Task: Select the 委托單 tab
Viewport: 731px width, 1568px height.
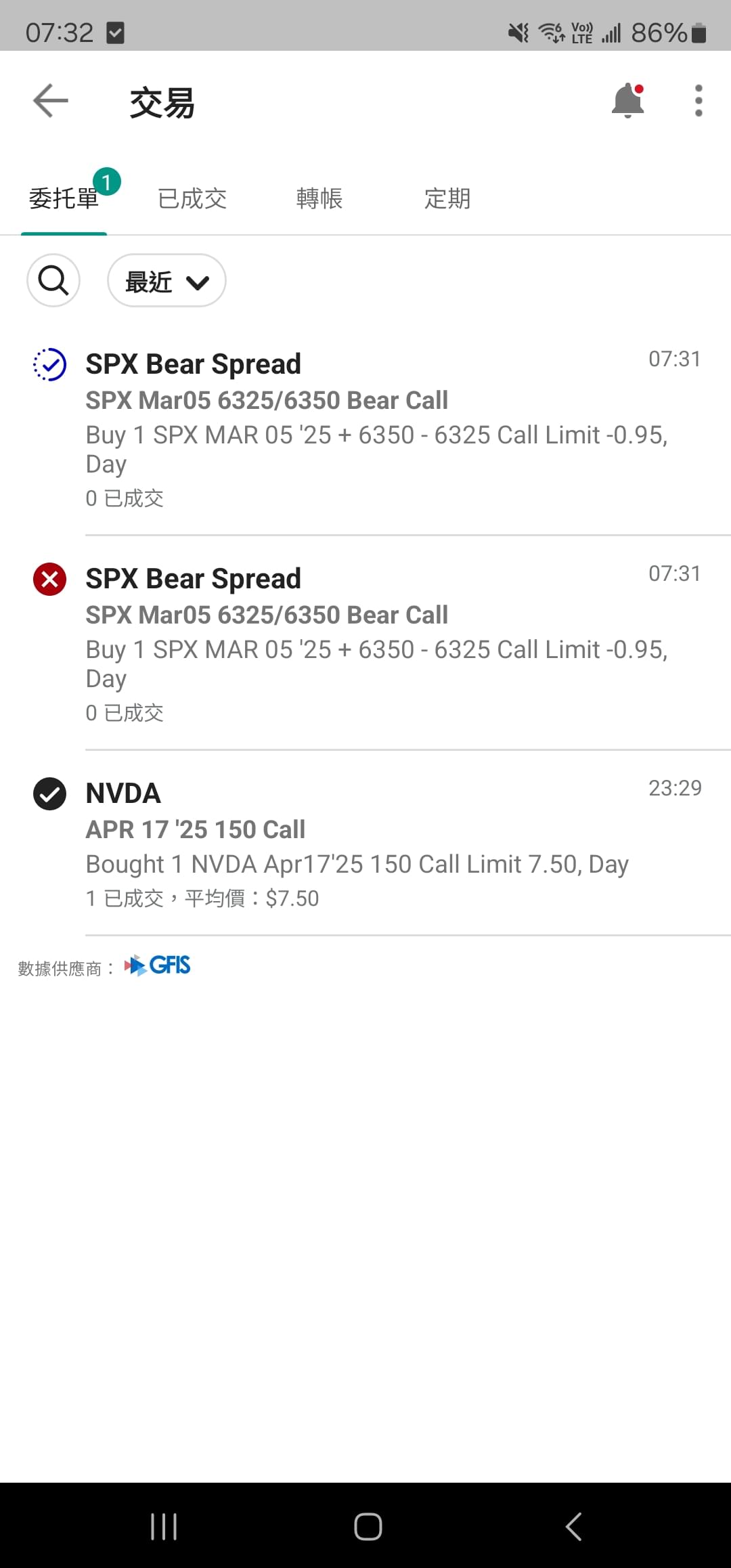Action: coord(64,198)
